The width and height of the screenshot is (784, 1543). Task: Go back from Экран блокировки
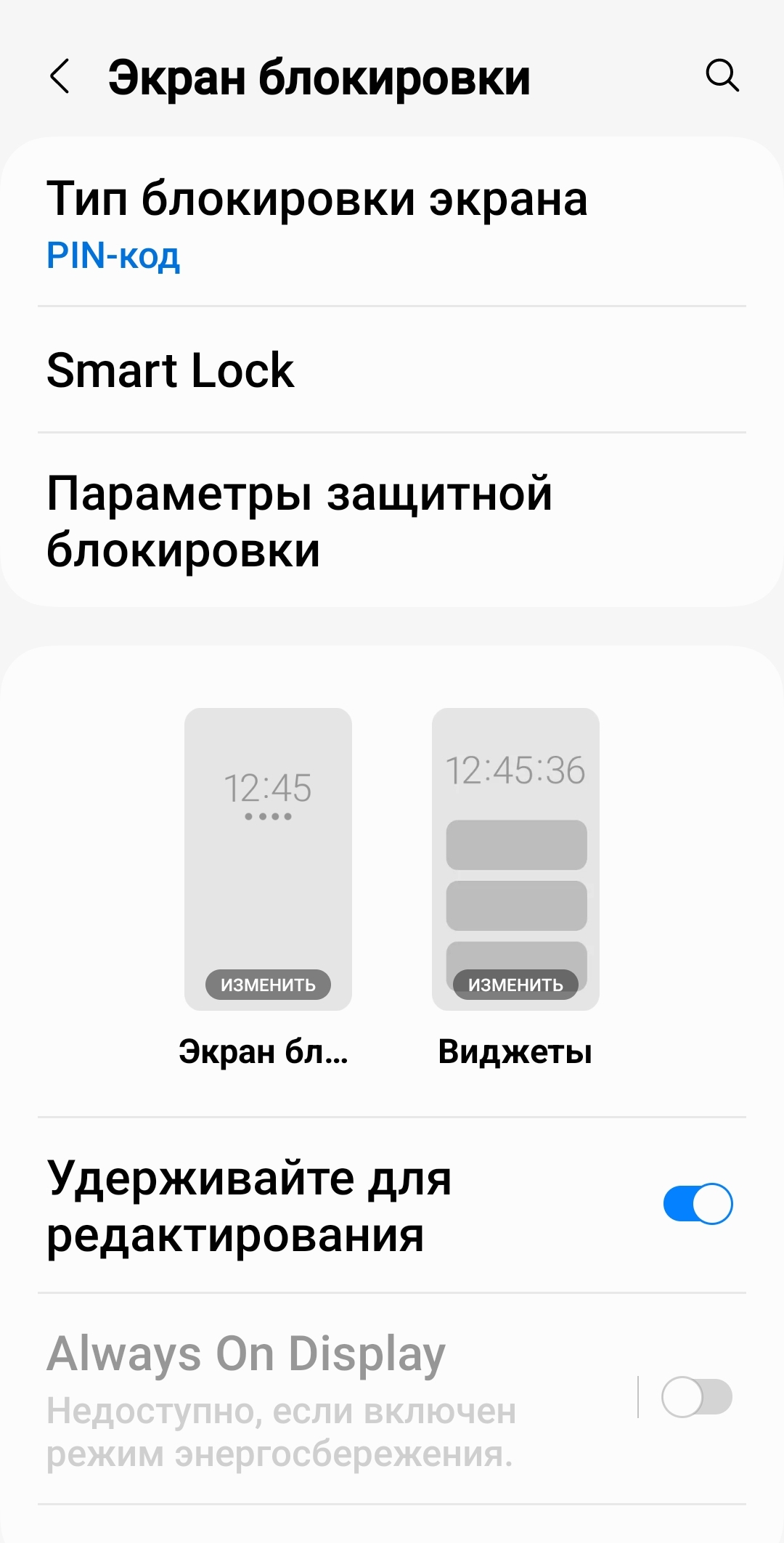[60, 76]
